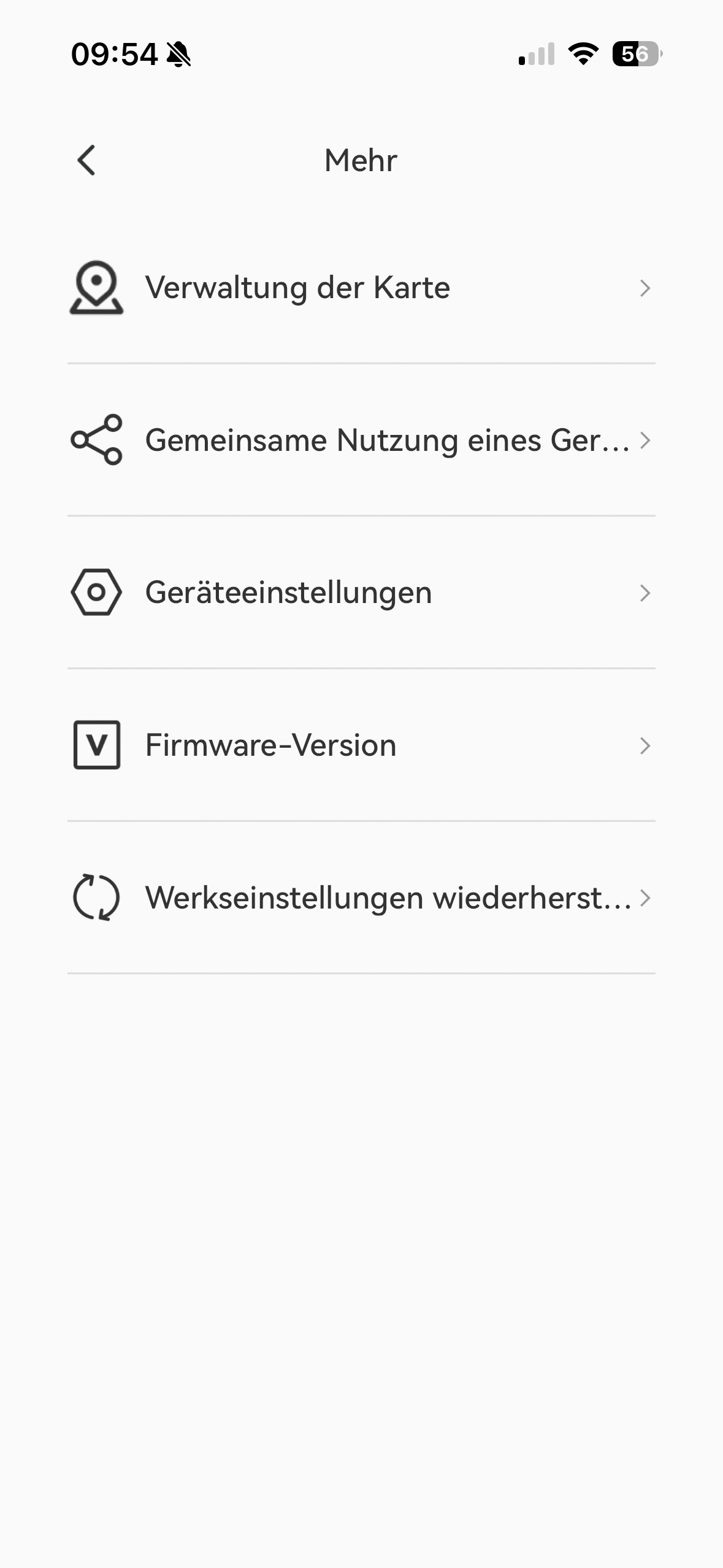
Task: Open Gemeinsame Nutzung eines Geräts
Action: point(361,440)
